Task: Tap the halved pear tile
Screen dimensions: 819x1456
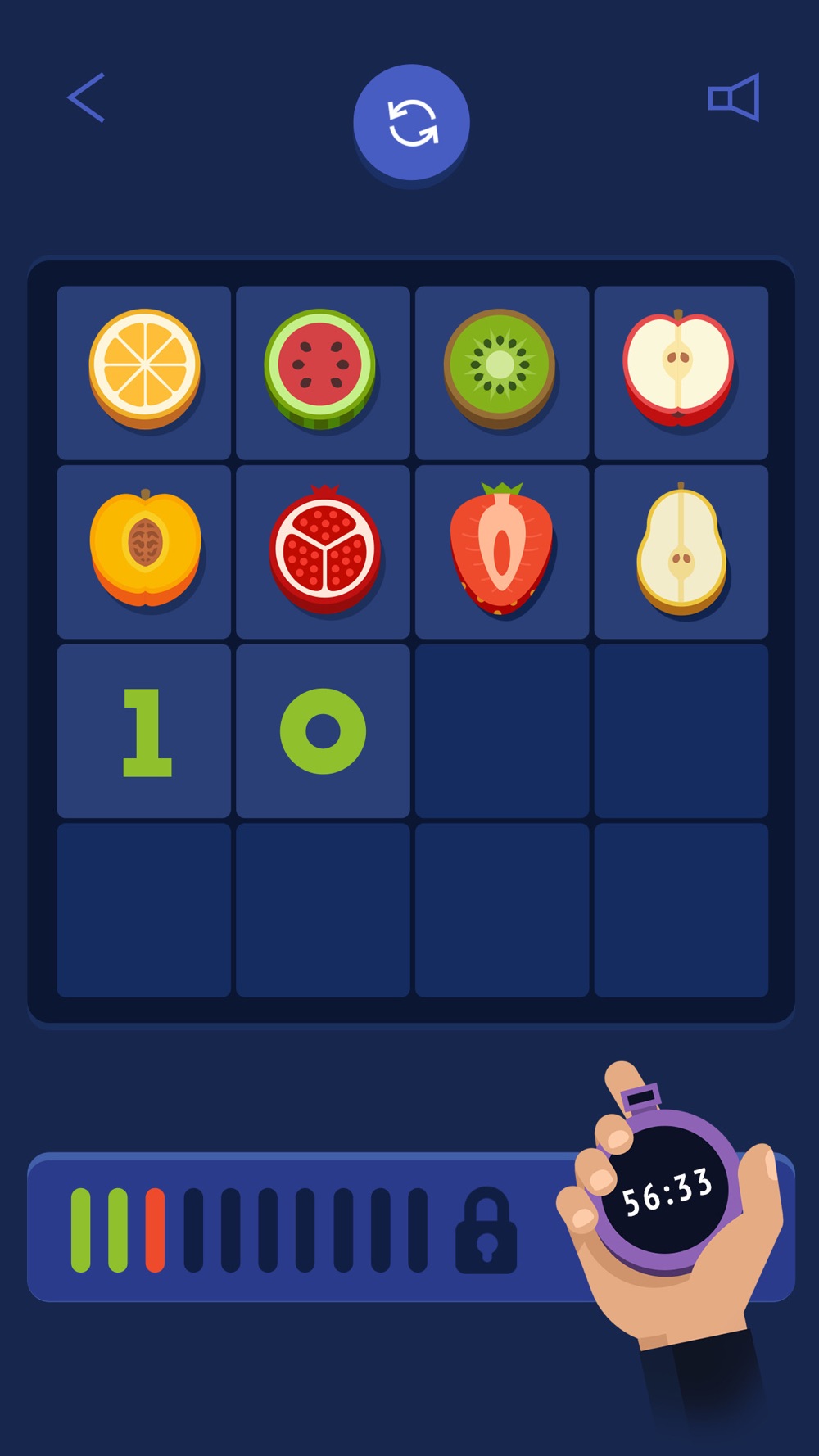Action: [681, 551]
